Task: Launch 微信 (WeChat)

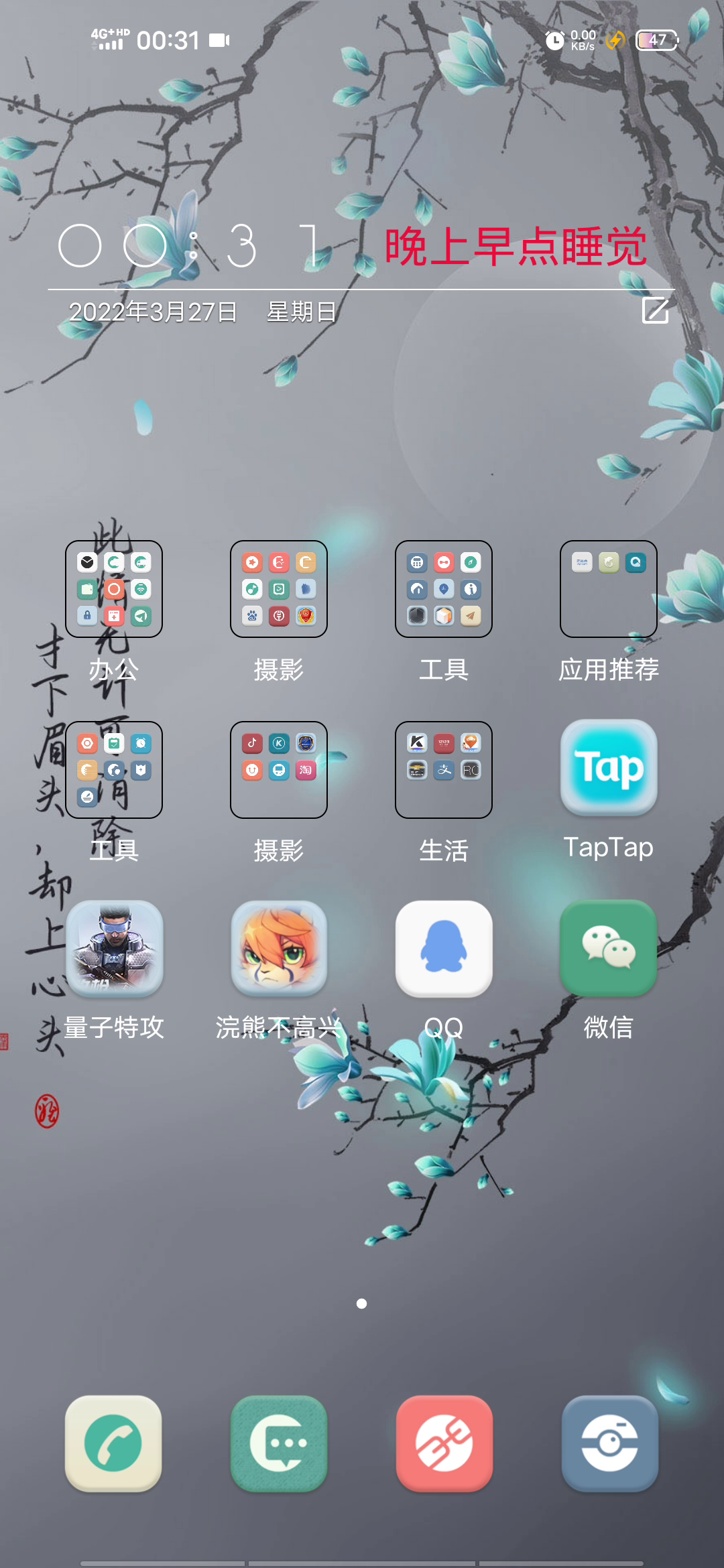Action: click(x=608, y=949)
